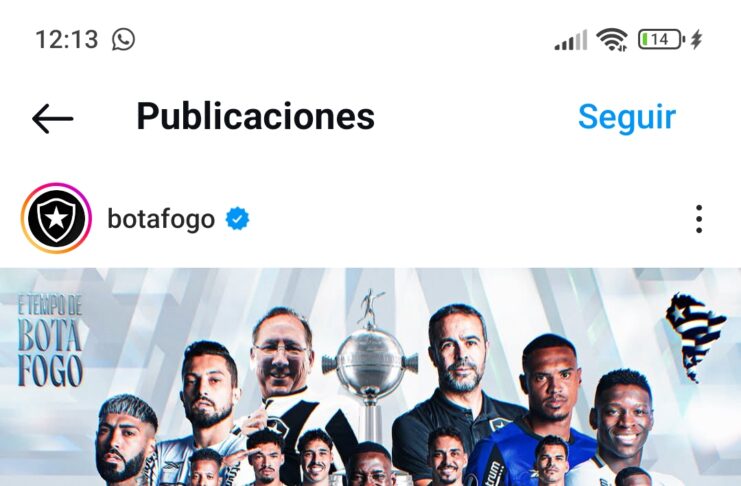This screenshot has width=741, height=486.
Task: Follow botafogo with the Seguir button
Action: pyautogui.click(x=627, y=117)
